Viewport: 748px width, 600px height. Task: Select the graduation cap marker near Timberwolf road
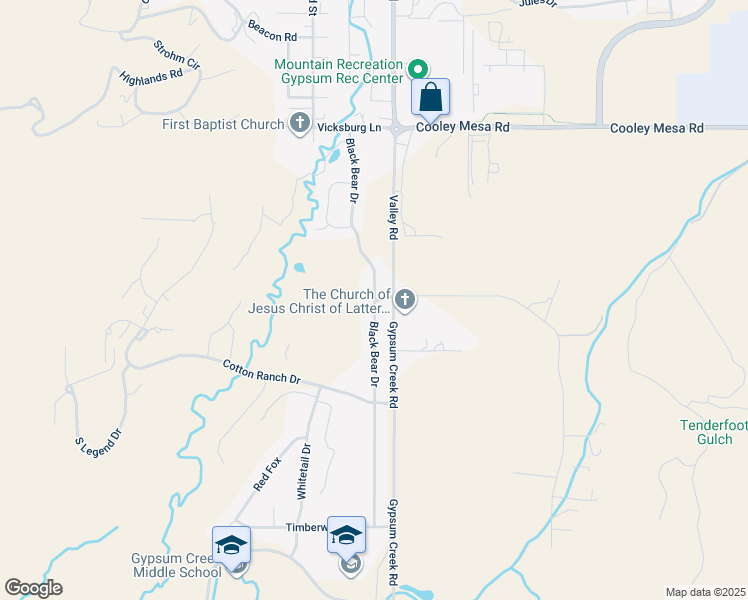tap(346, 535)
